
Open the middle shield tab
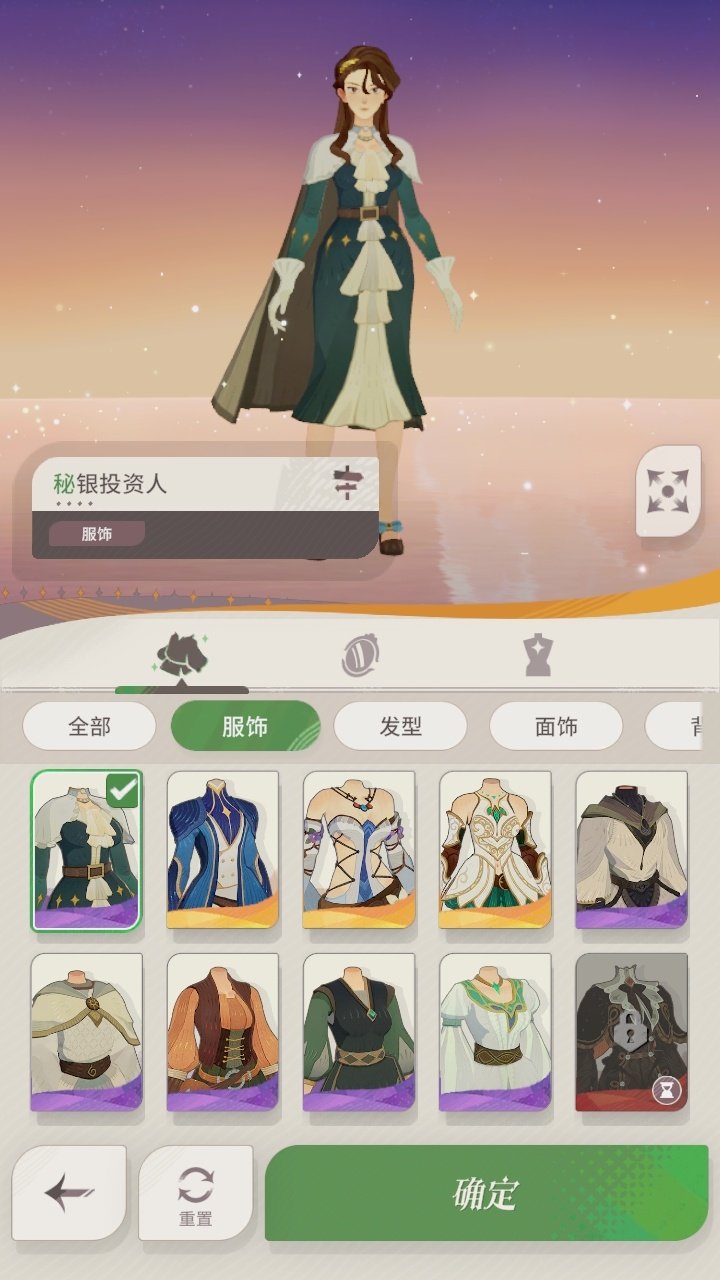point(360,656)
